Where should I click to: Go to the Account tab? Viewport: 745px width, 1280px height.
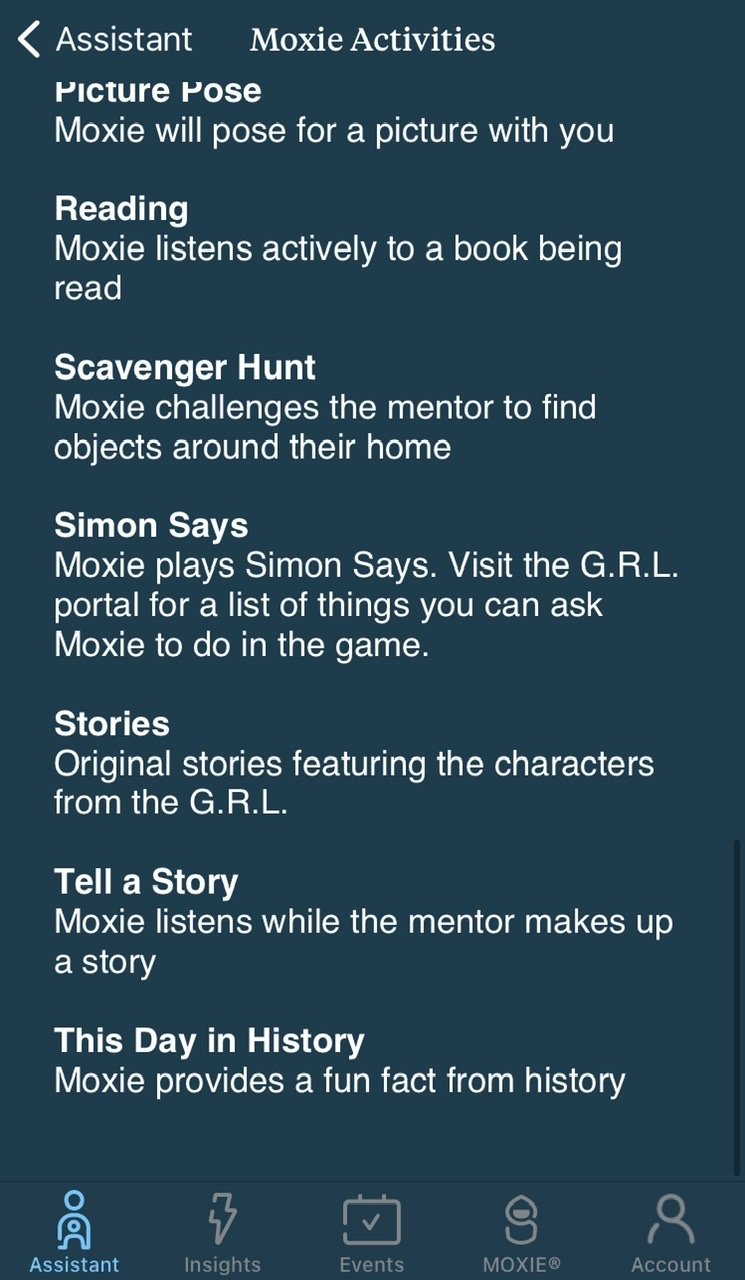[x=670, y=1232]
